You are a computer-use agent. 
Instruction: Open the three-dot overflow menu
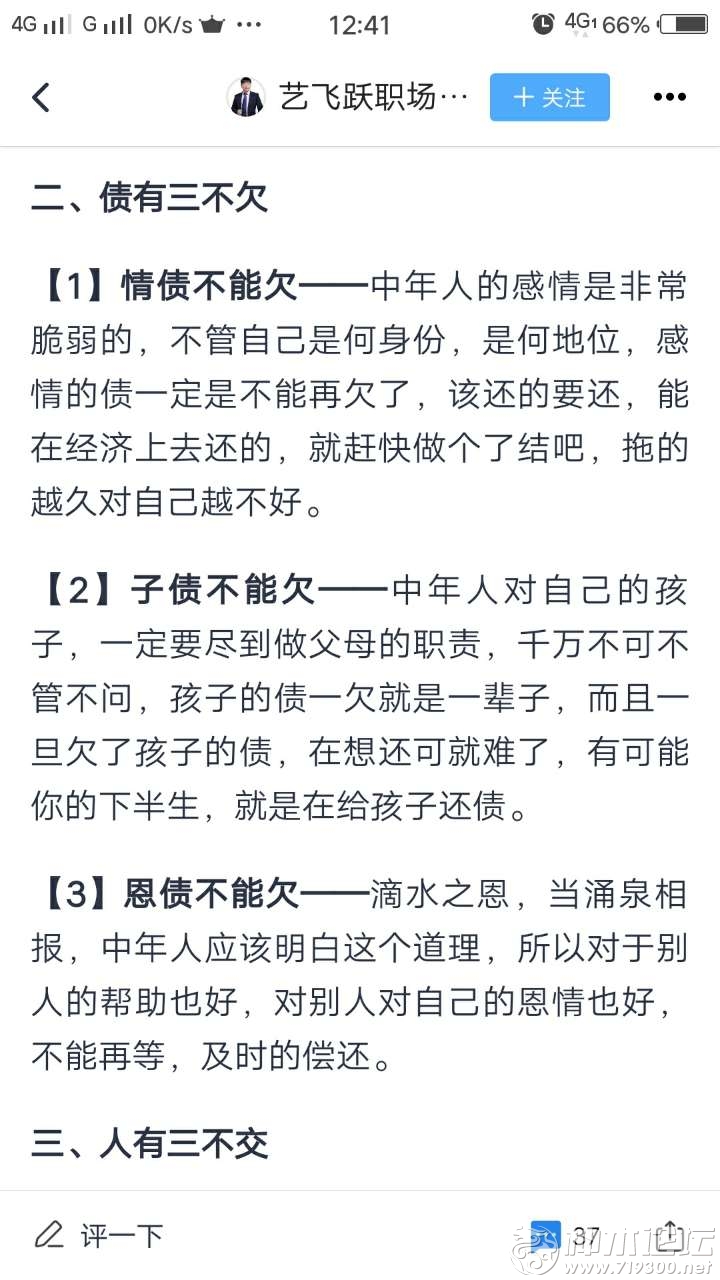point(669,97)
